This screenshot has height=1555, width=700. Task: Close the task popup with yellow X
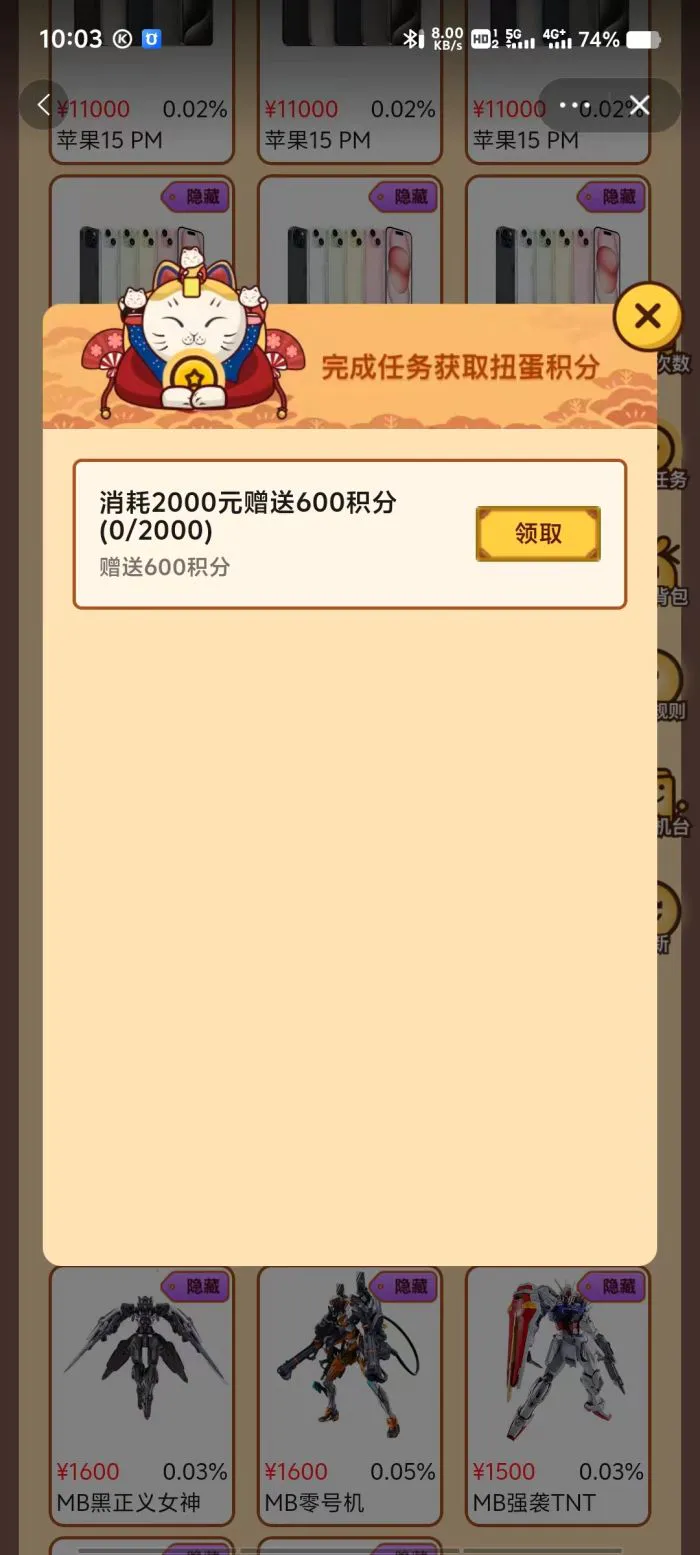click(x=647, y=317)
